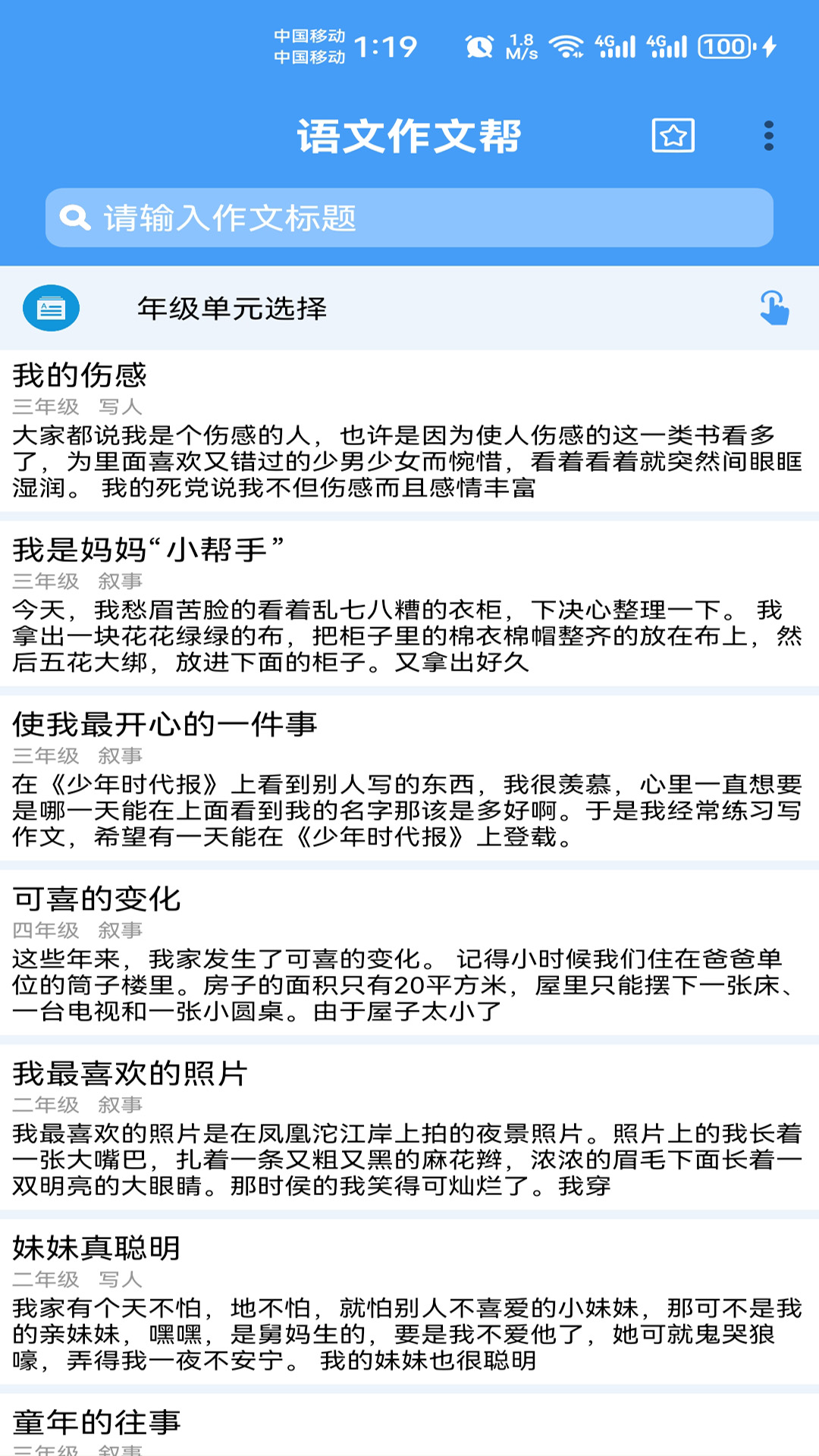The image size is (819, 1456).
Task: Open the favorites star icon
Action: (x=674, y=136)
